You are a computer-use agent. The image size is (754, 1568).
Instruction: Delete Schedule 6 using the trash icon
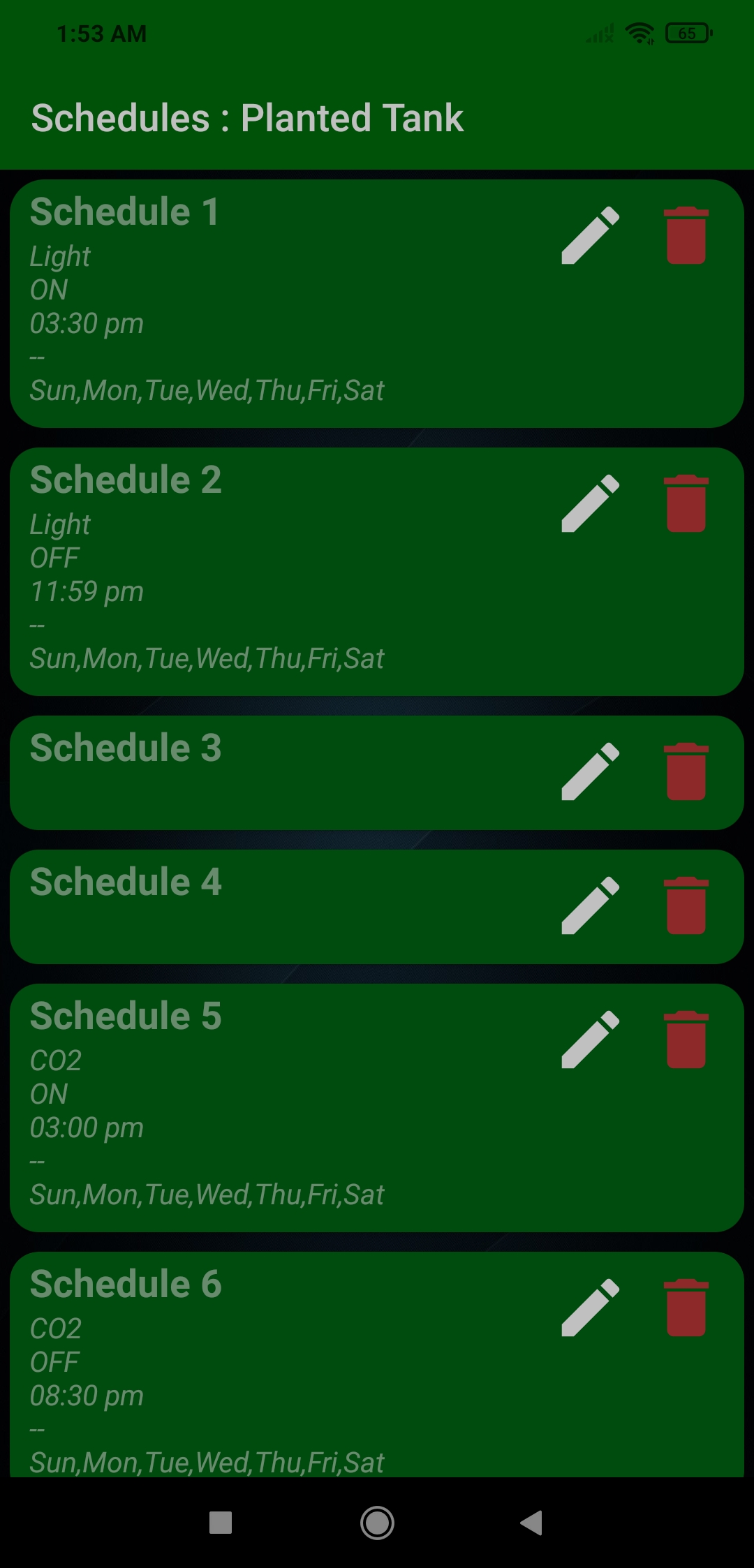[686, 1306]
